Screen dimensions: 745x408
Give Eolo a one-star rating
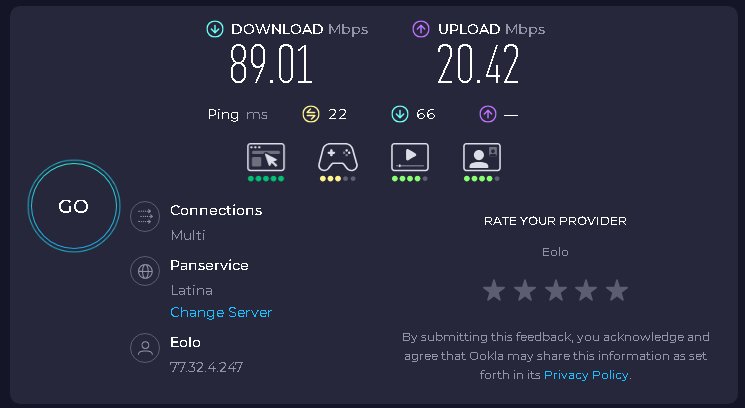coord(494,291)
